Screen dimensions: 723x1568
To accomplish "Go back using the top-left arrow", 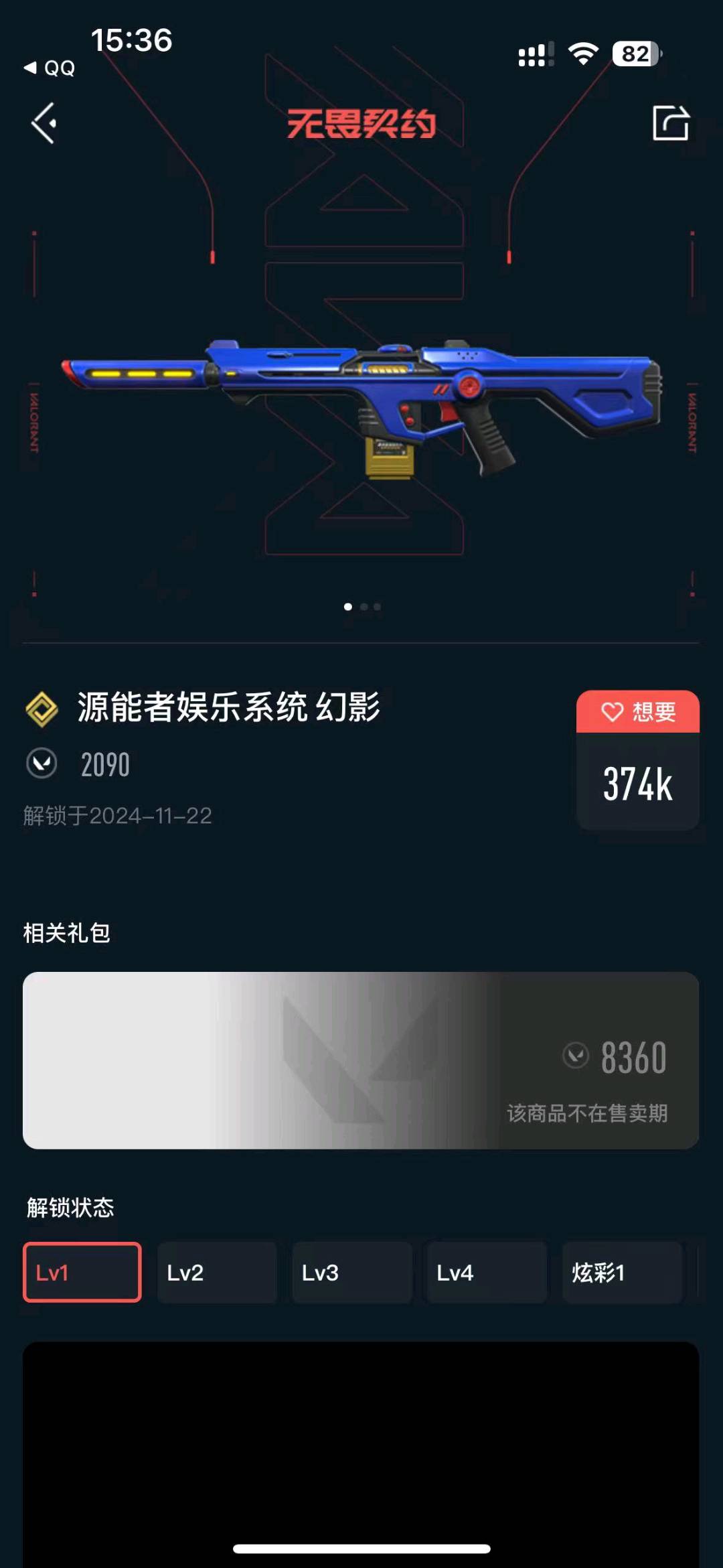I will coord(44,123).
